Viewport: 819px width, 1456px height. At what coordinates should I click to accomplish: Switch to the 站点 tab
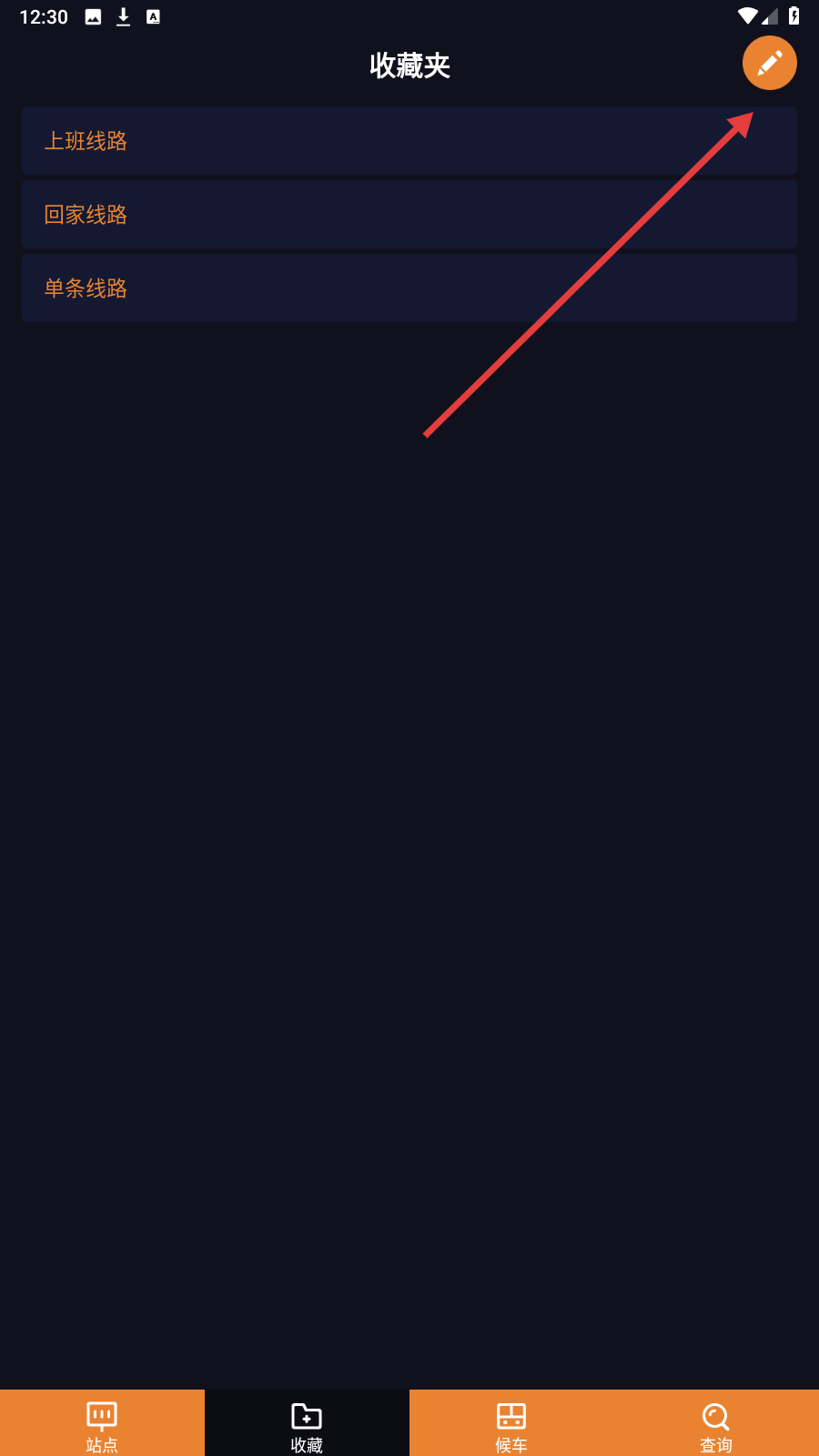coord(102,1423)
